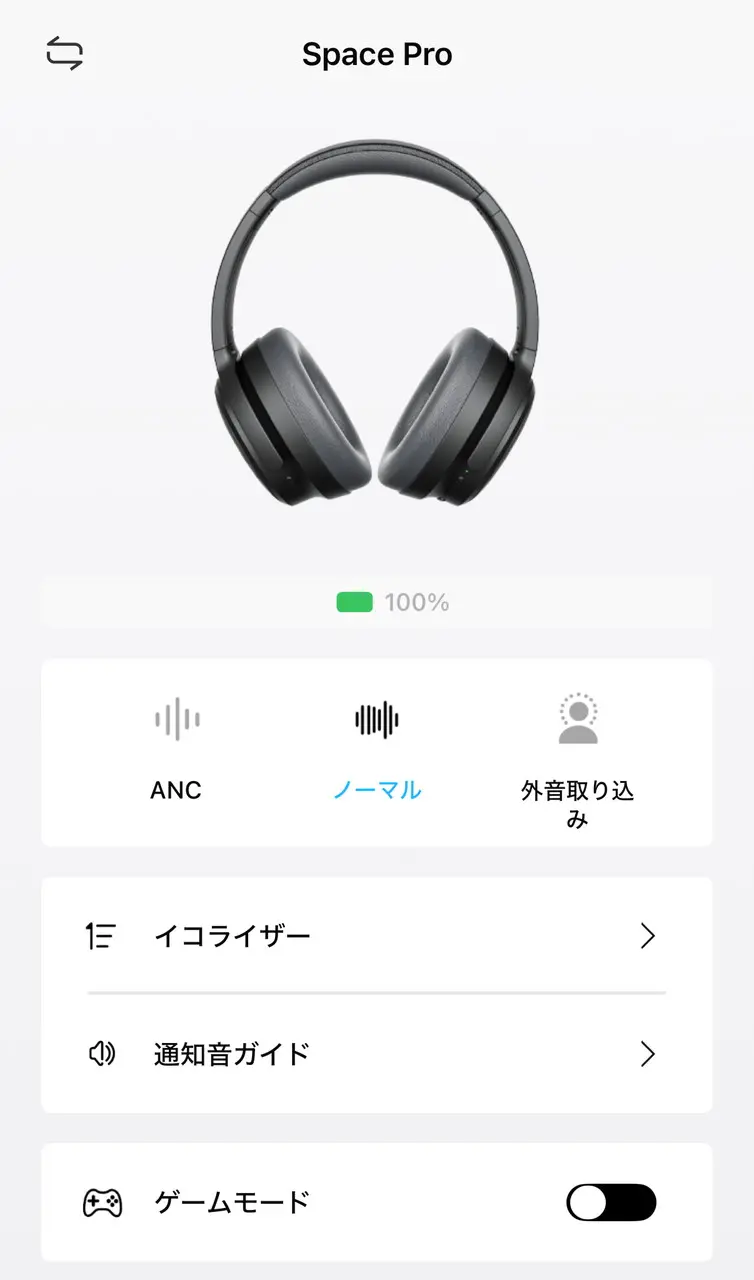Open 通知音ガイド using its chevron arrow
This screenshot has width=754, height=1280.
click(648, 1054)
